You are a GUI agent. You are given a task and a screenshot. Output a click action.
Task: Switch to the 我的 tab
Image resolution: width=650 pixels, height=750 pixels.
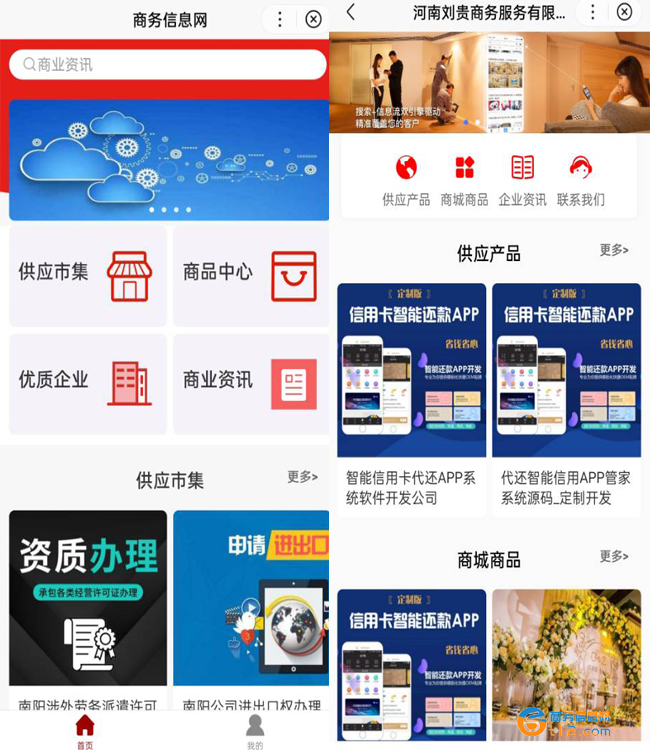click(x=255, y=731)
